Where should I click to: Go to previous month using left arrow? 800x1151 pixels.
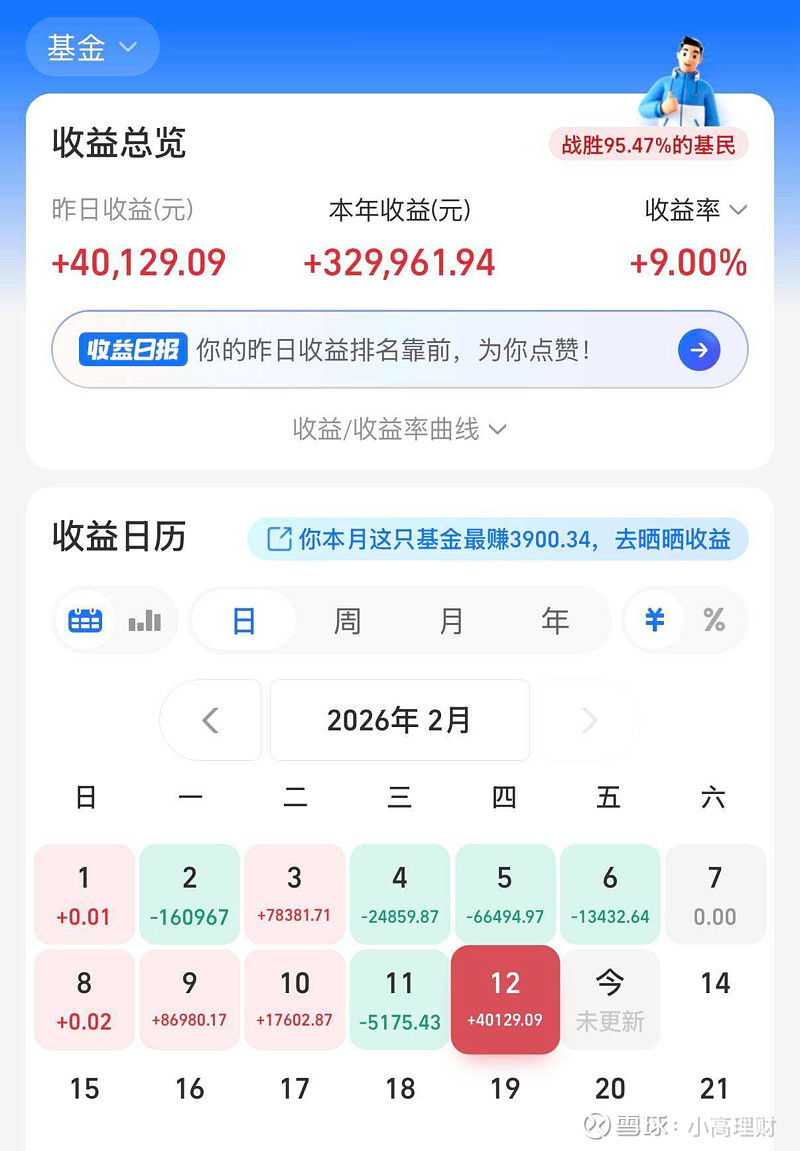click(x=211, y=719)
